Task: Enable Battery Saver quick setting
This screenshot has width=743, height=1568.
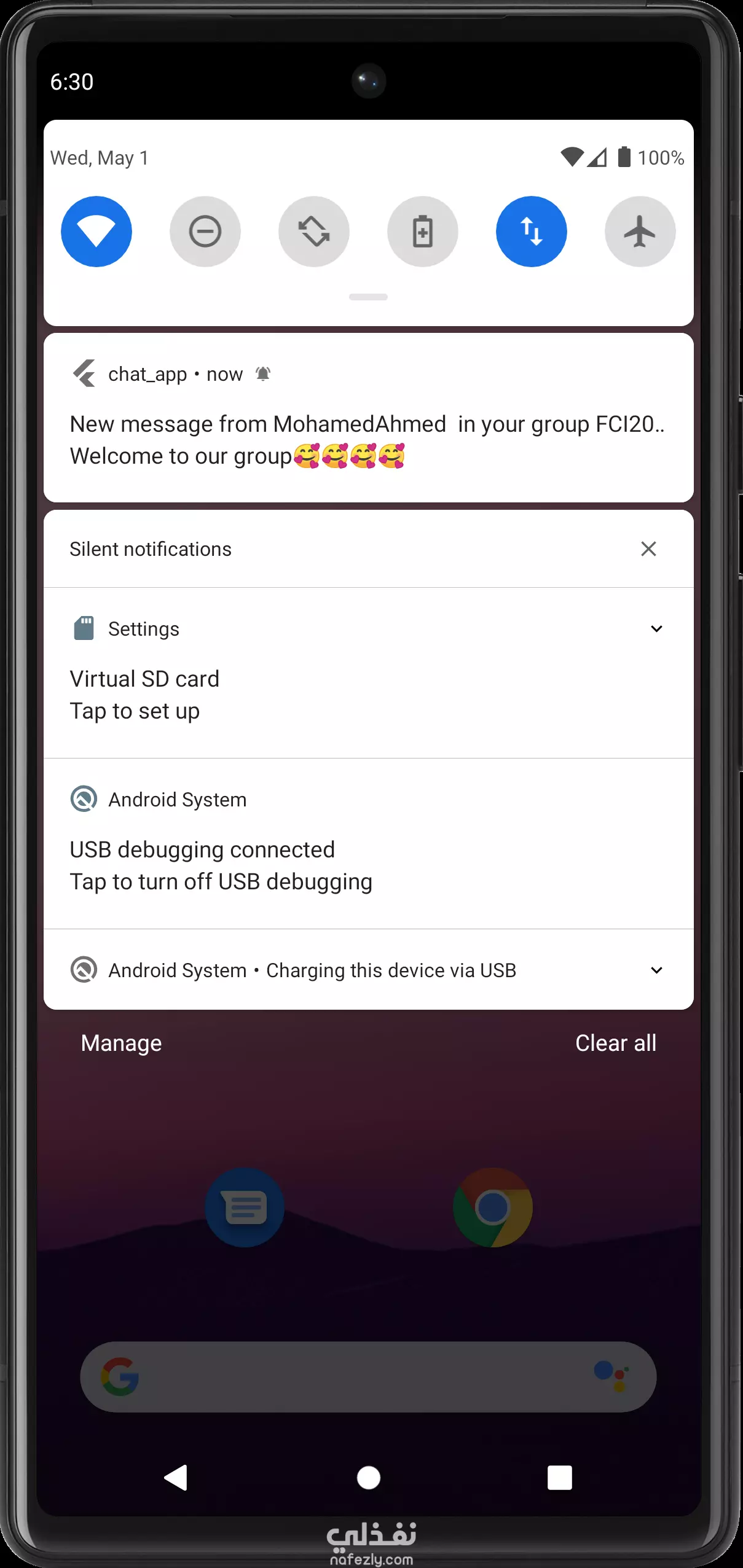Action: [x=423, y=232]
